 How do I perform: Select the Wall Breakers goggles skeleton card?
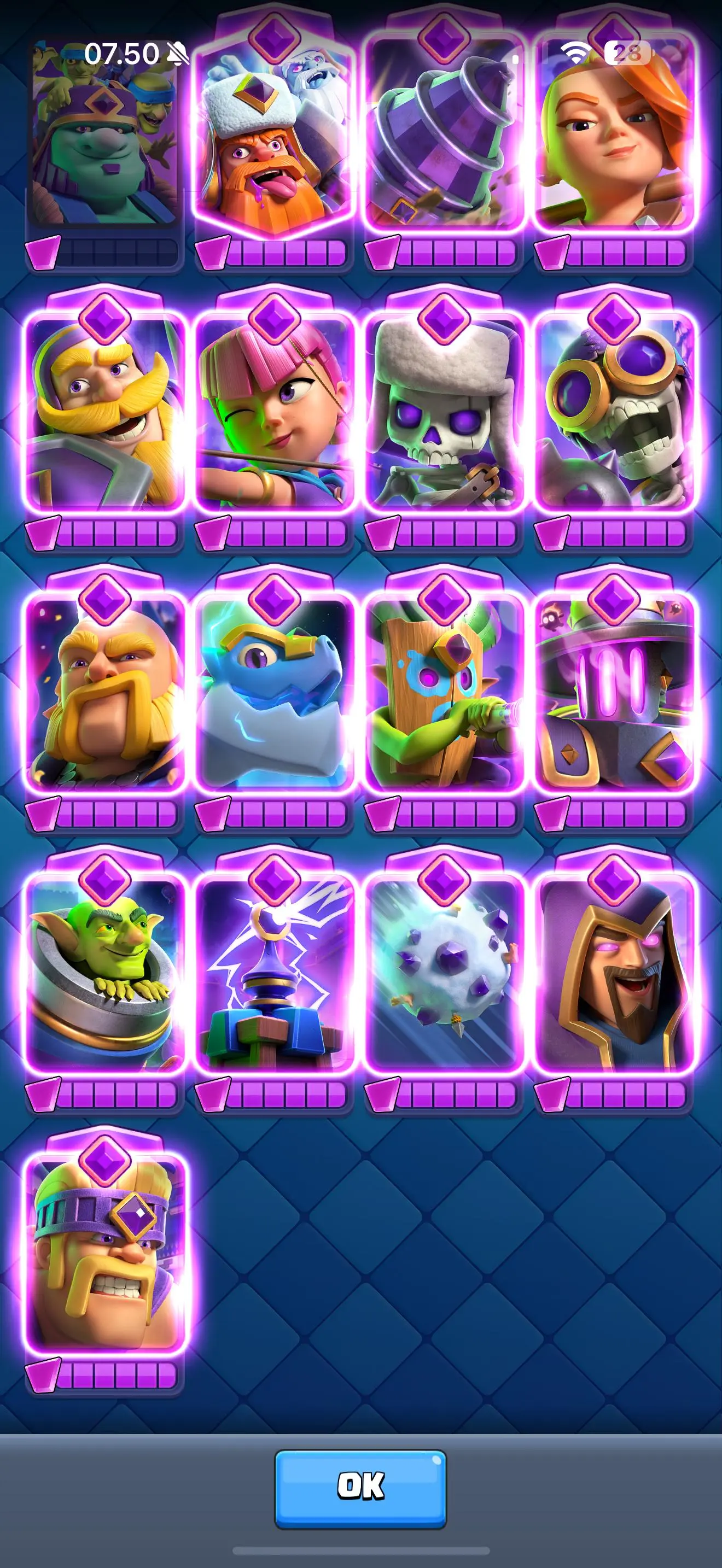(613, 414)
